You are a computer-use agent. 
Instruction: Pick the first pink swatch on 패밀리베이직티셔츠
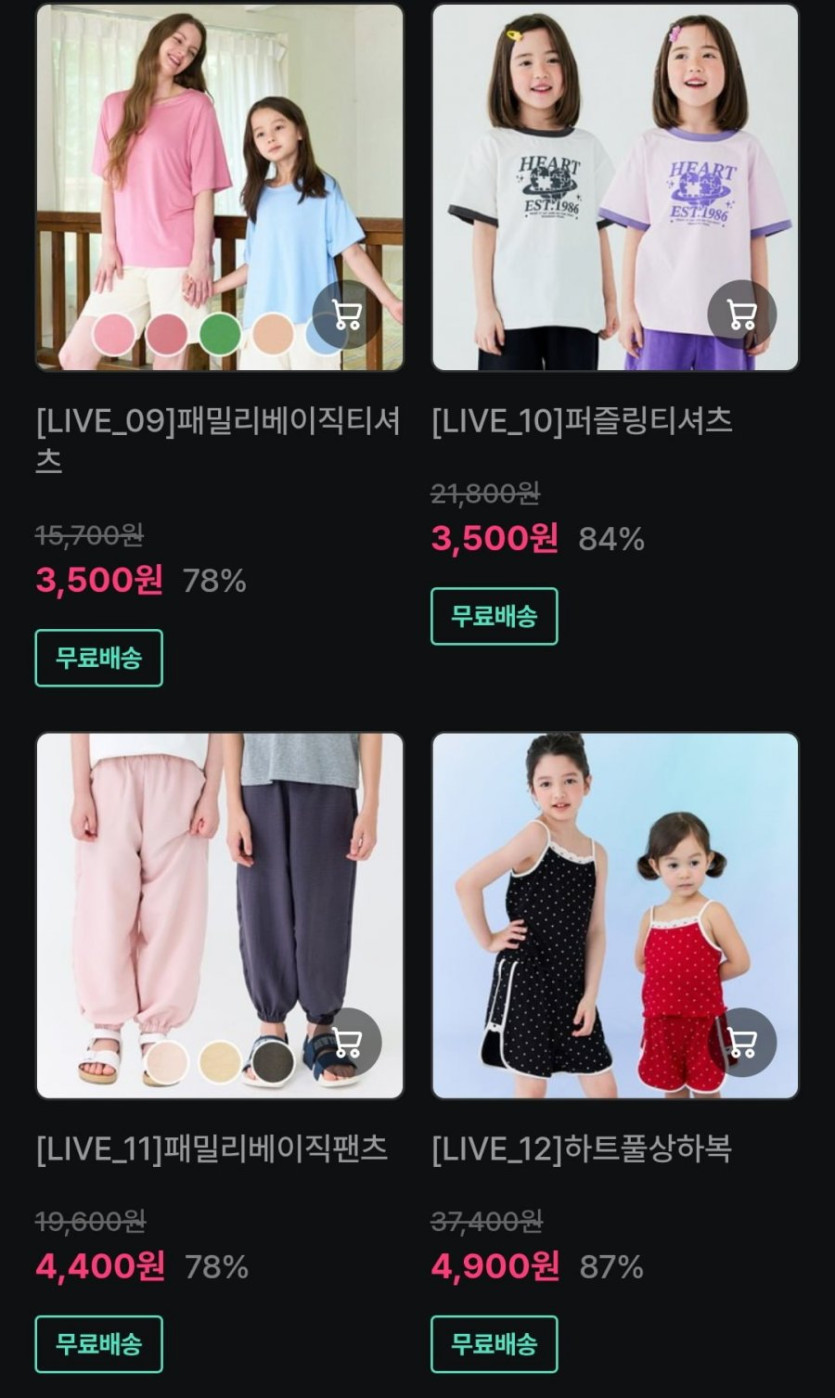(x=113, y=334)
